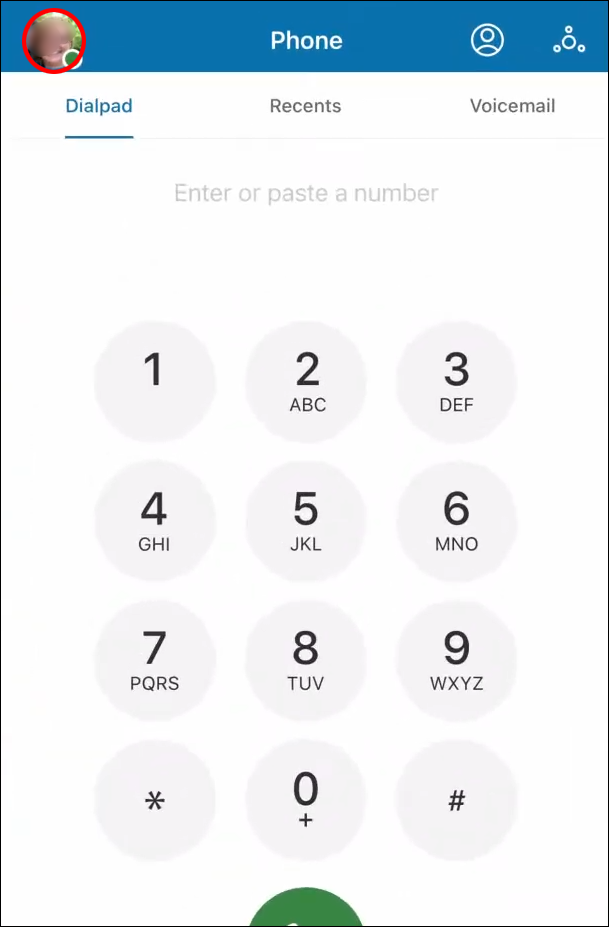
Task: Dial digit 0 plus key
Action: click(306, 800)
